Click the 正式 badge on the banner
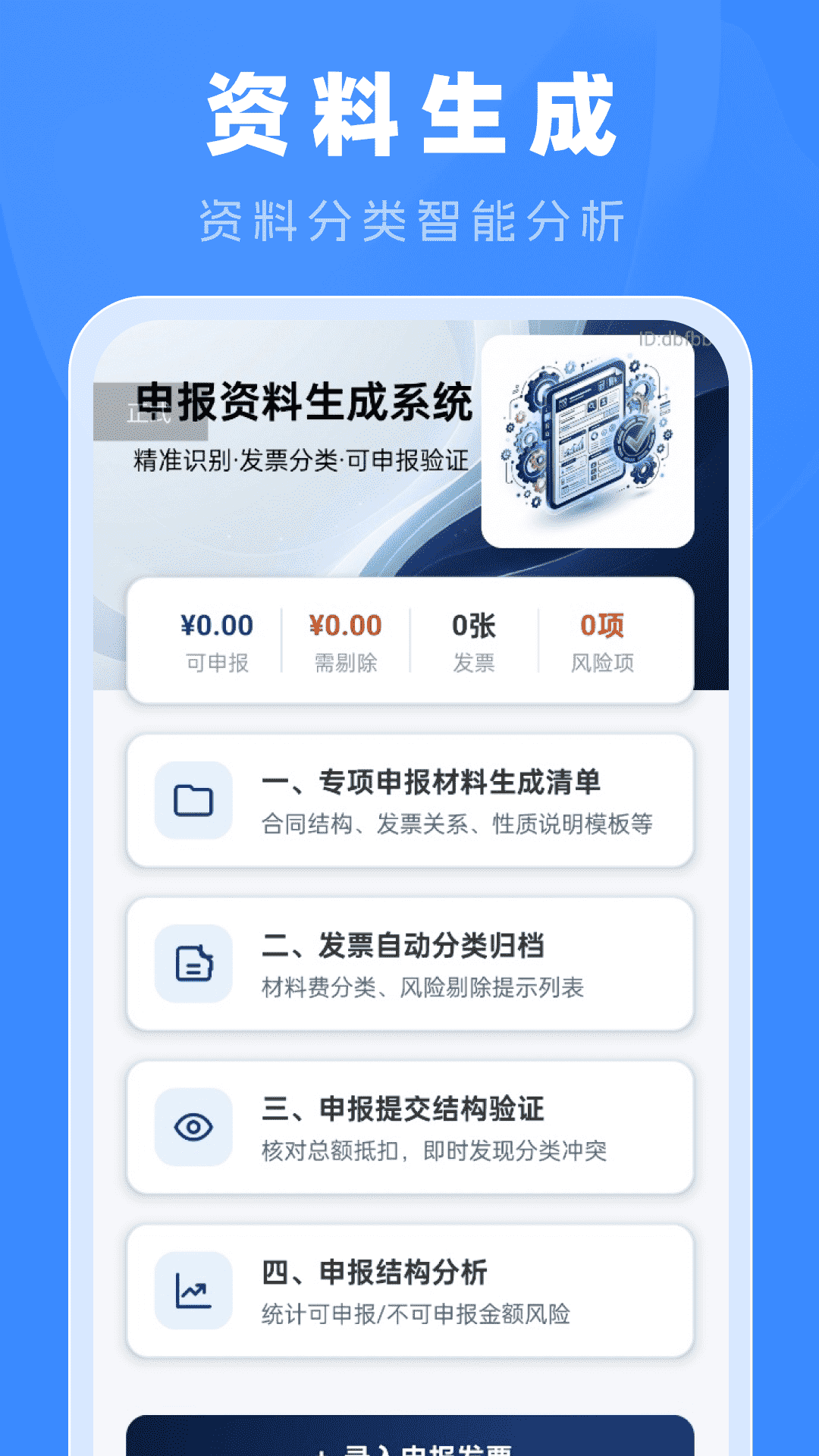Viewport: 819px width, 1456px height. pyautogui.click(x=149, y=413)
